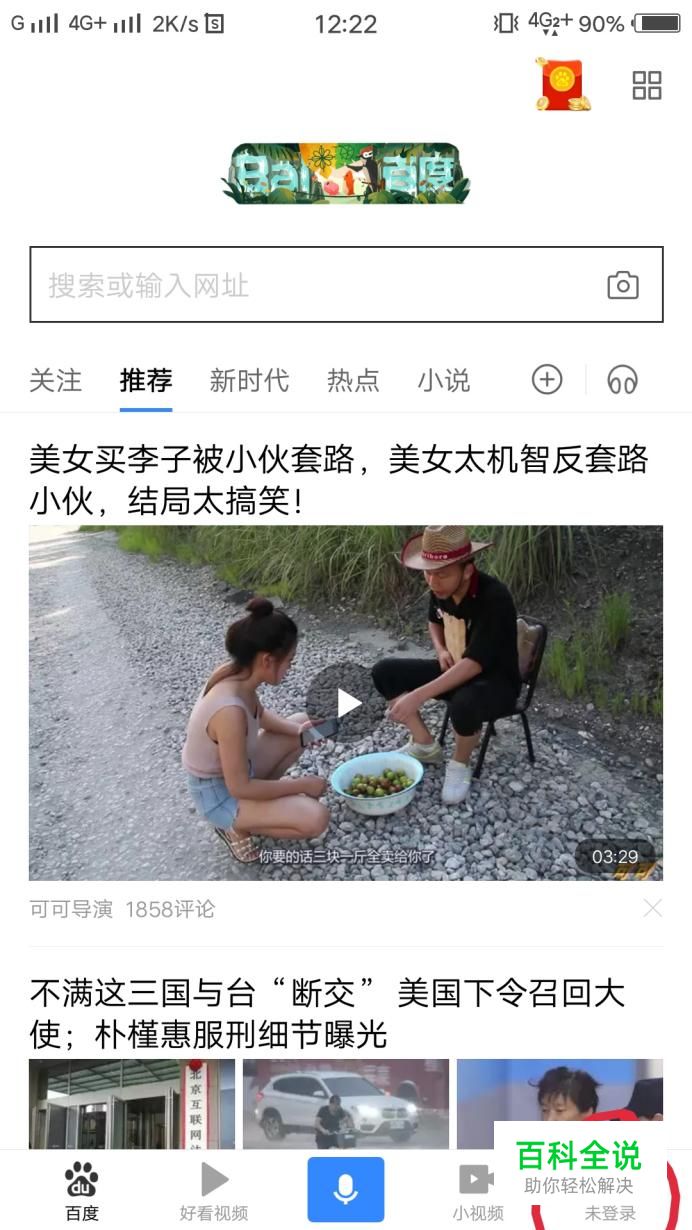Go to the 百度 home tab
Image resolution: width=692 pixels, height=1230 pixels.
tap(82, 1192)
